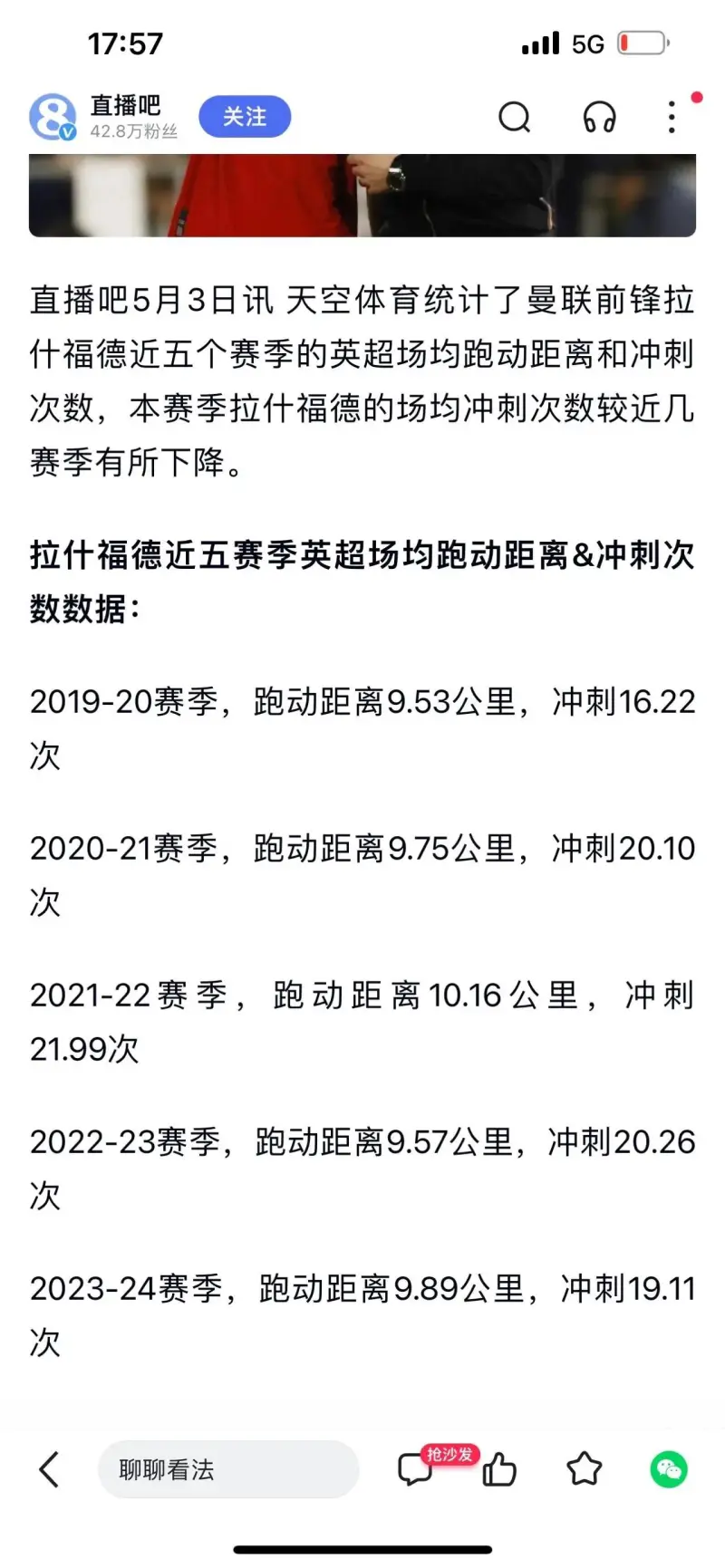This screenshot has height=1568, width=725.
Task: Open the comments bubble marked 抢沙发
Action: 417,1468
